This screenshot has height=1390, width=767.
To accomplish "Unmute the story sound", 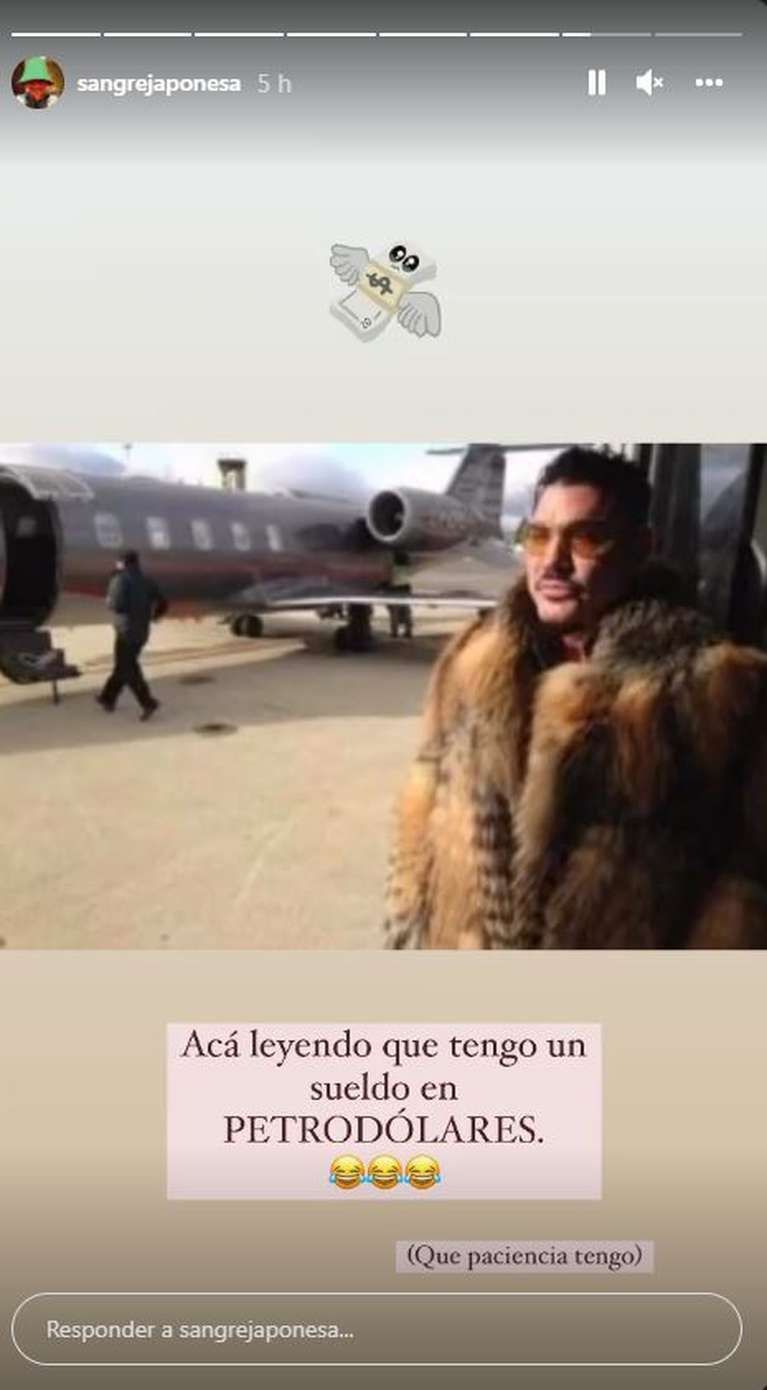I will click(649, 83).
